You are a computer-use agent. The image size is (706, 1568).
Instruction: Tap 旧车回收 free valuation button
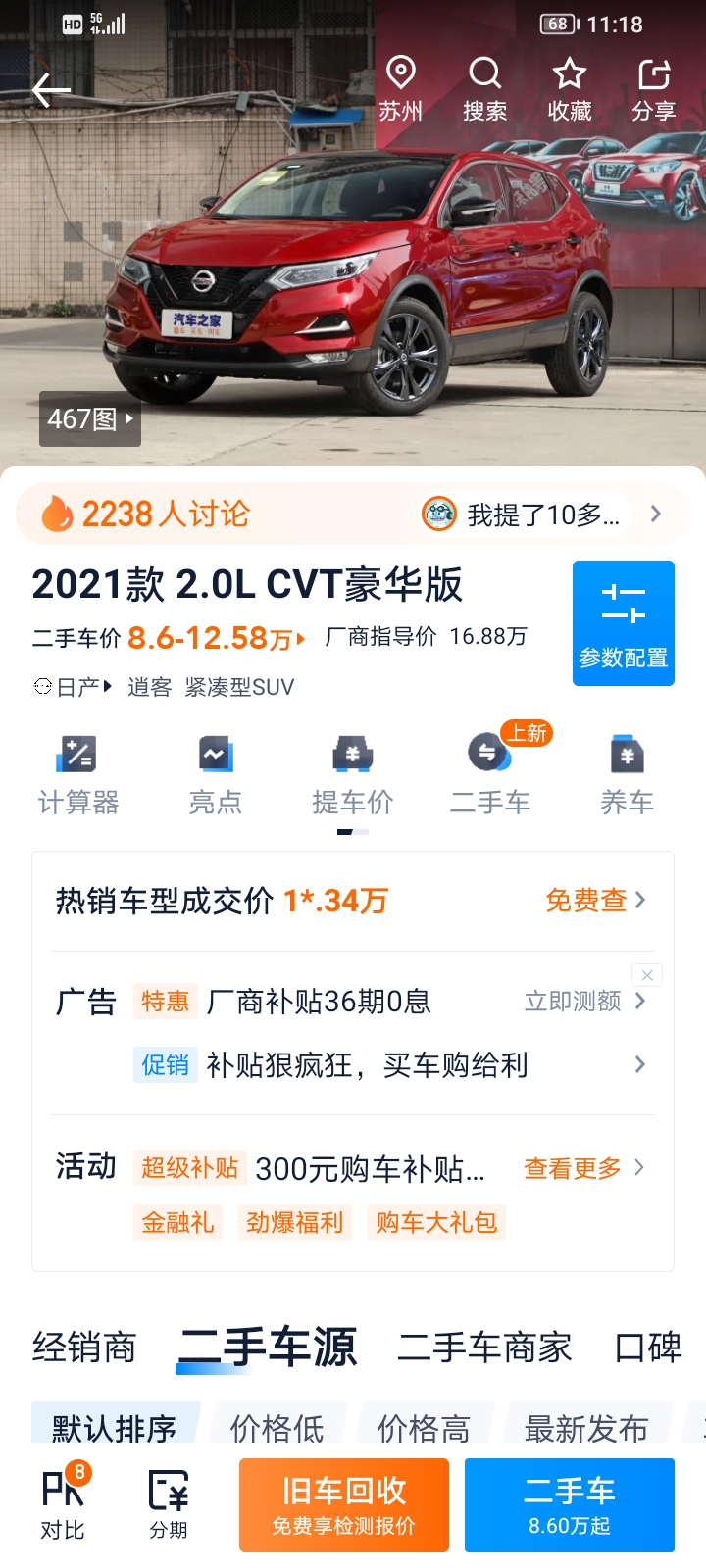pos(344,1505)
